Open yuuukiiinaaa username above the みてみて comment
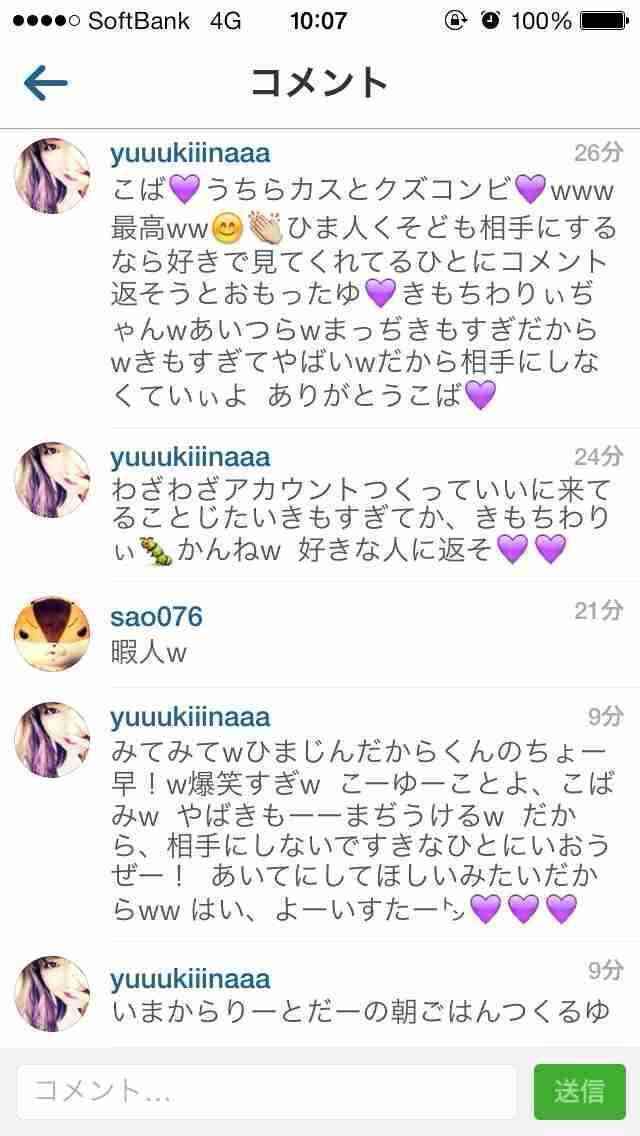The image size is (640, 1136). point(190,717)
